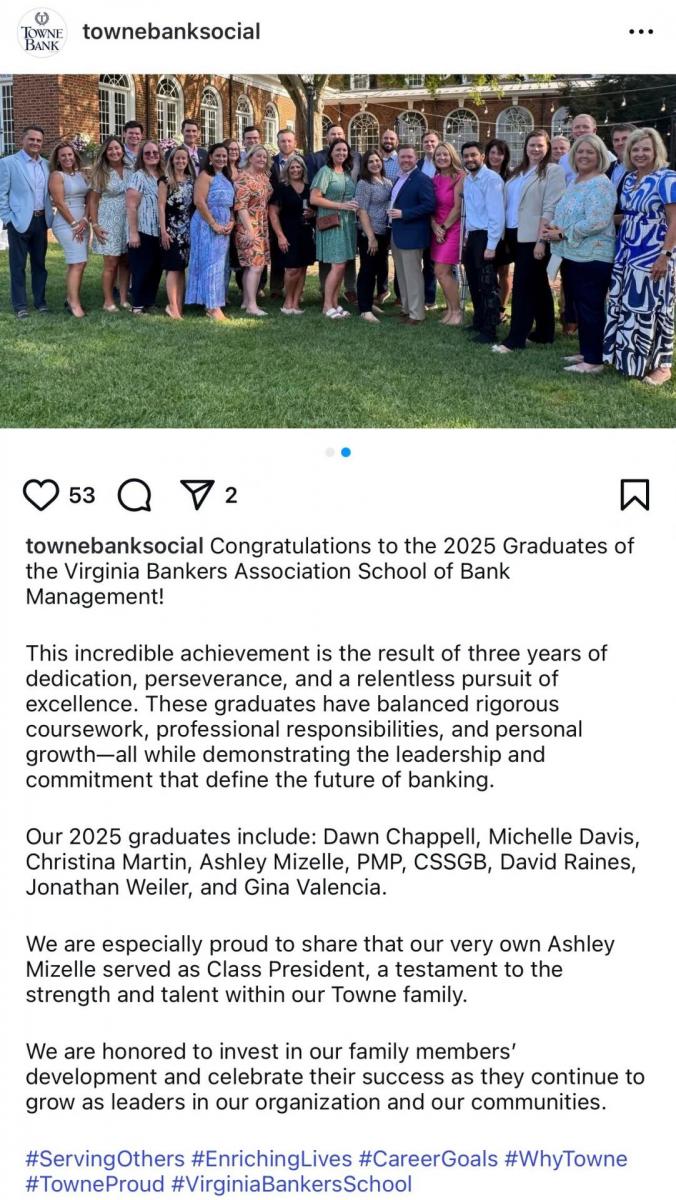Share the post via the paper plane icon
This screenshot has width=676, height=1200.
196,495
